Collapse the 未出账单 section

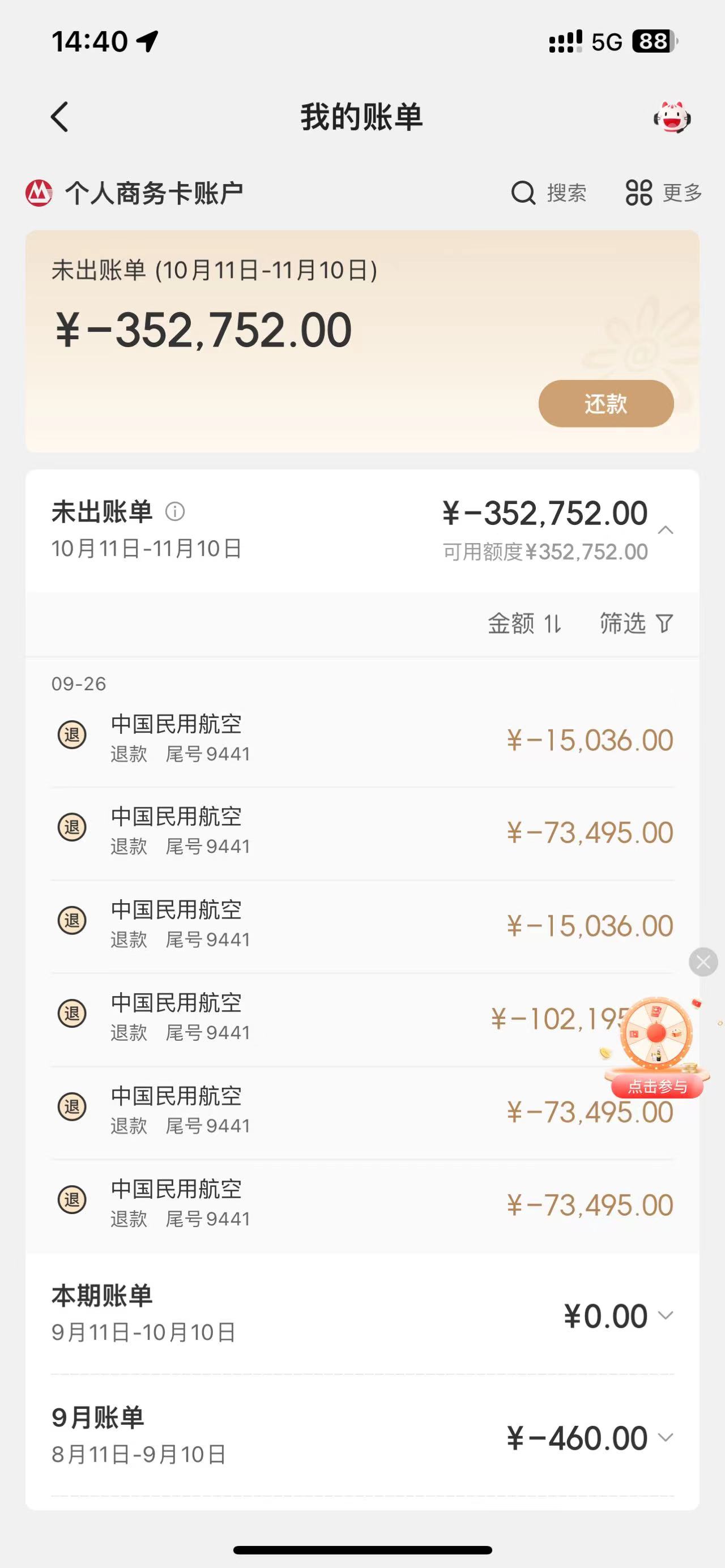[x=666, y=530]
